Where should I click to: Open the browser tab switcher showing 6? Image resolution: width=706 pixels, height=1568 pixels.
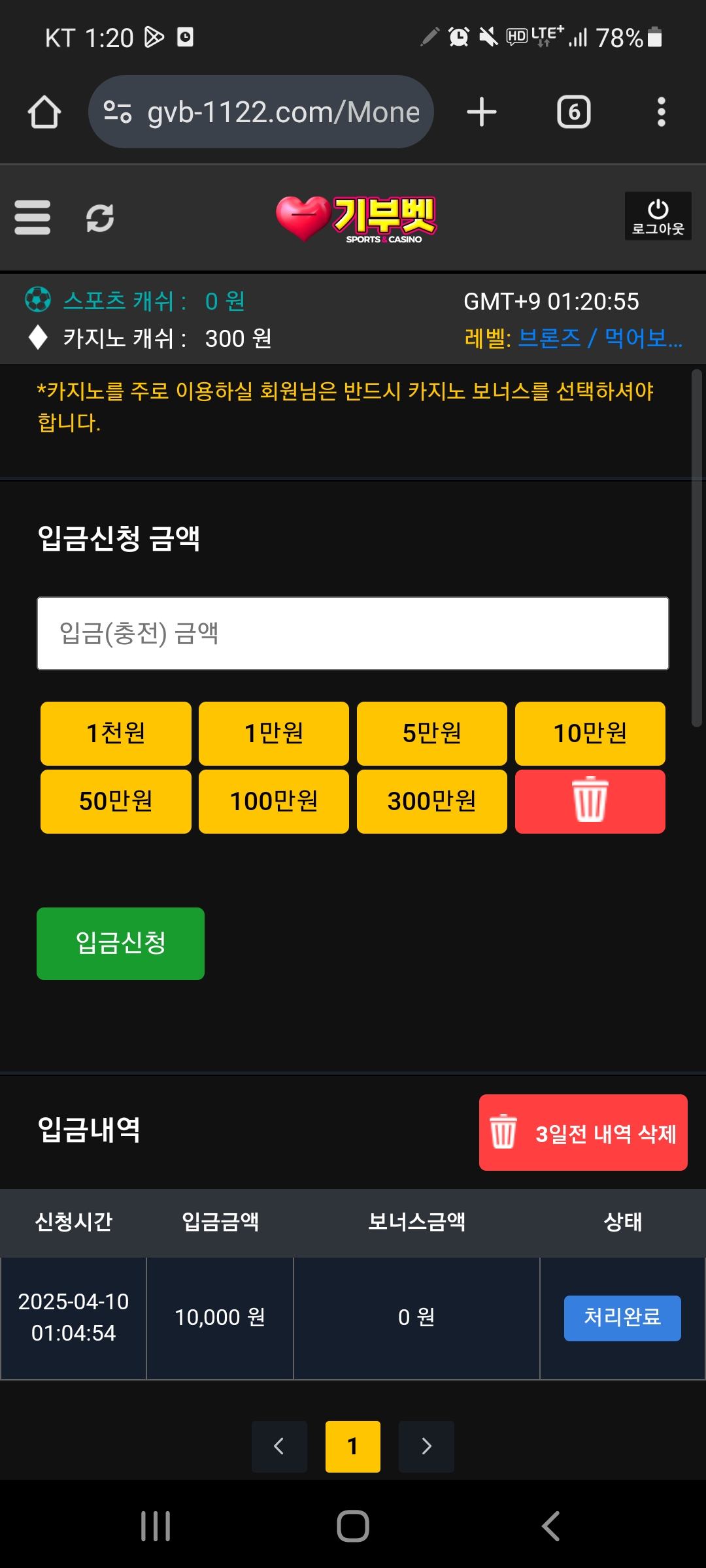[x=573, y=112]
